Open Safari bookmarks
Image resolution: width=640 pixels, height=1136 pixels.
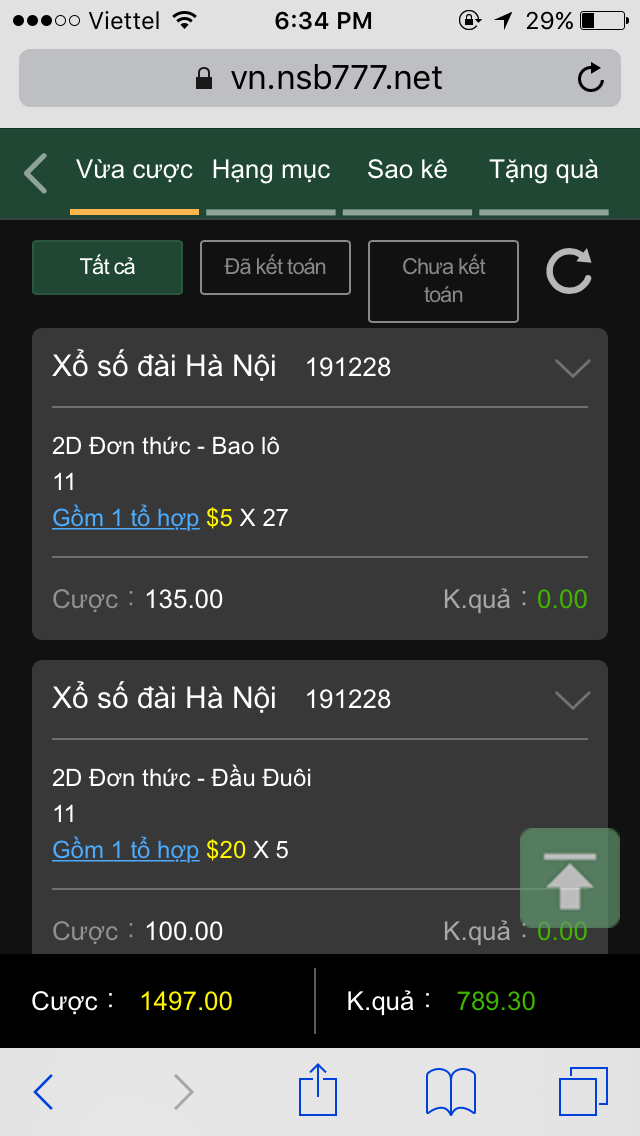[x=451, y=1091]
